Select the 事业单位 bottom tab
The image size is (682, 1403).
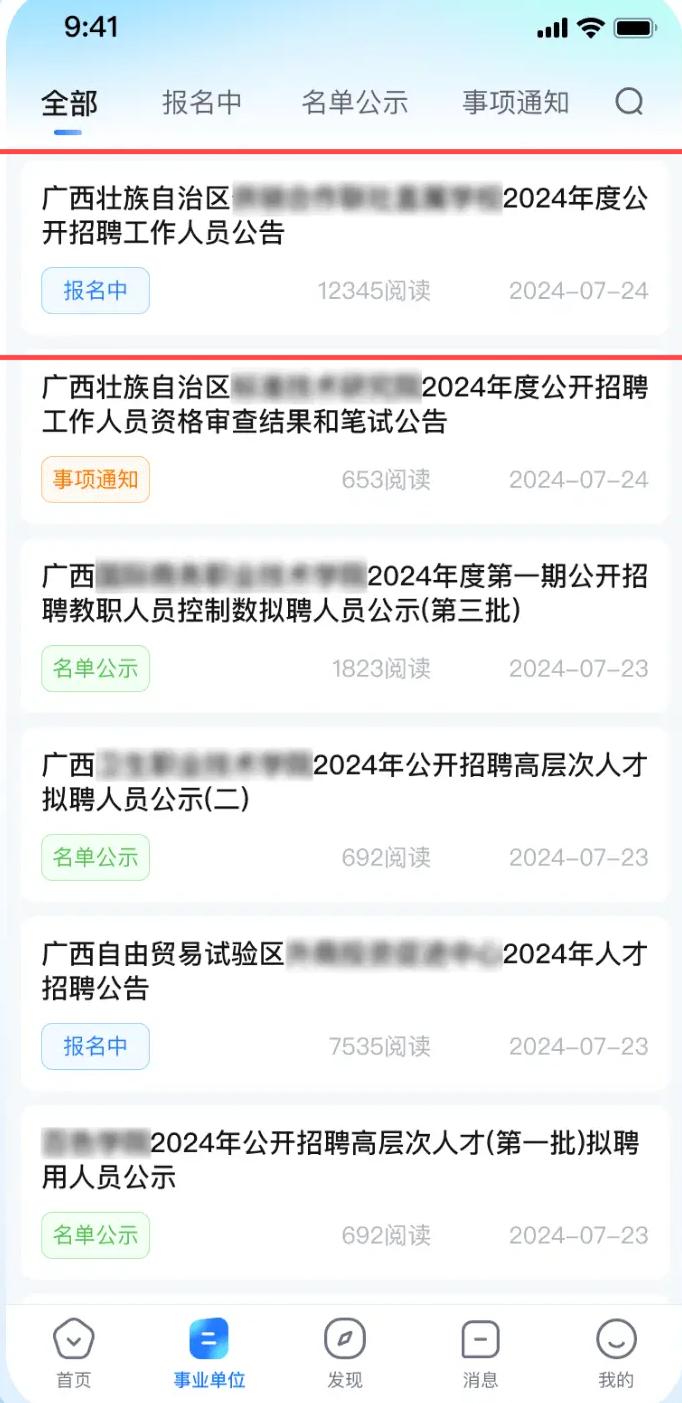tap(209, 1353)
